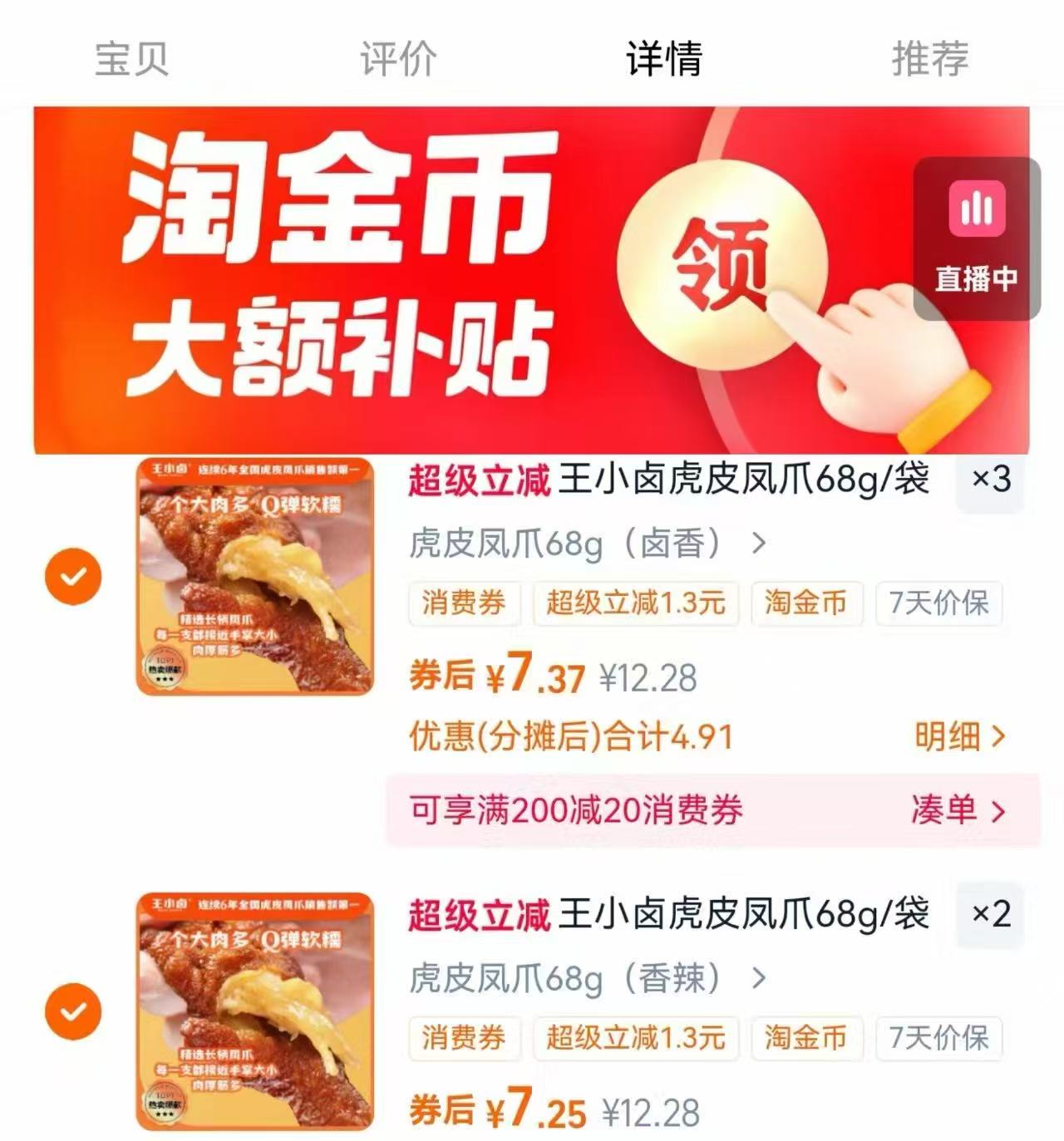Screen dimensions: 1064x1141
Task: Deselect the 卤香 flavor item checkbox
Action: [76, 574]
